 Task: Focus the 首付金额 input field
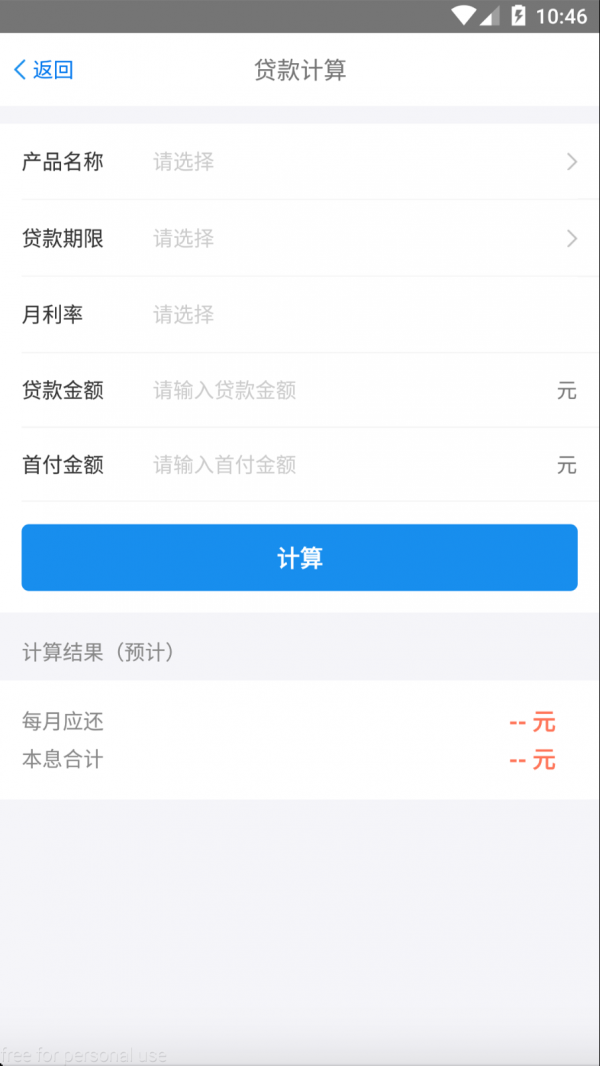347,465
